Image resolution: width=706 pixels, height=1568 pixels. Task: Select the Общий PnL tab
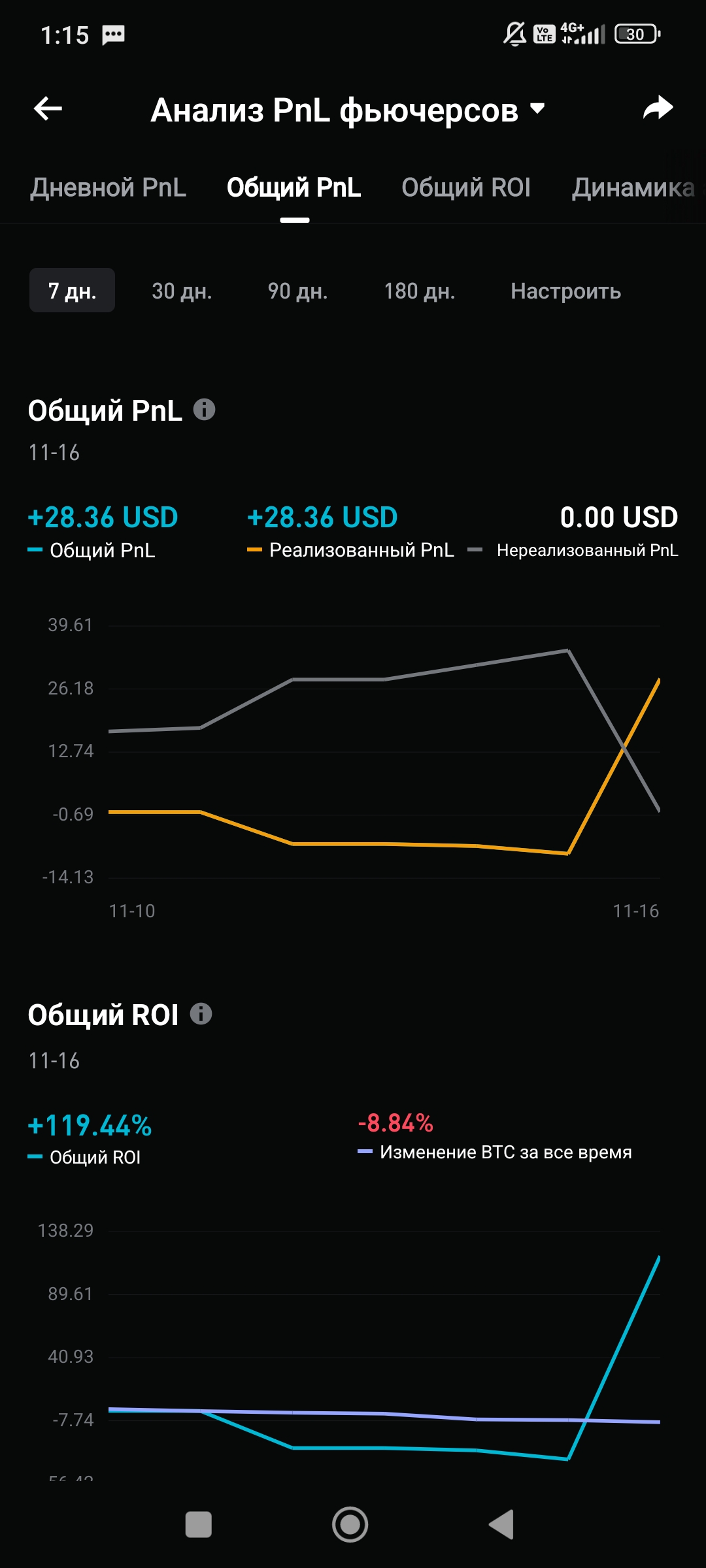[x=294, y=188]
